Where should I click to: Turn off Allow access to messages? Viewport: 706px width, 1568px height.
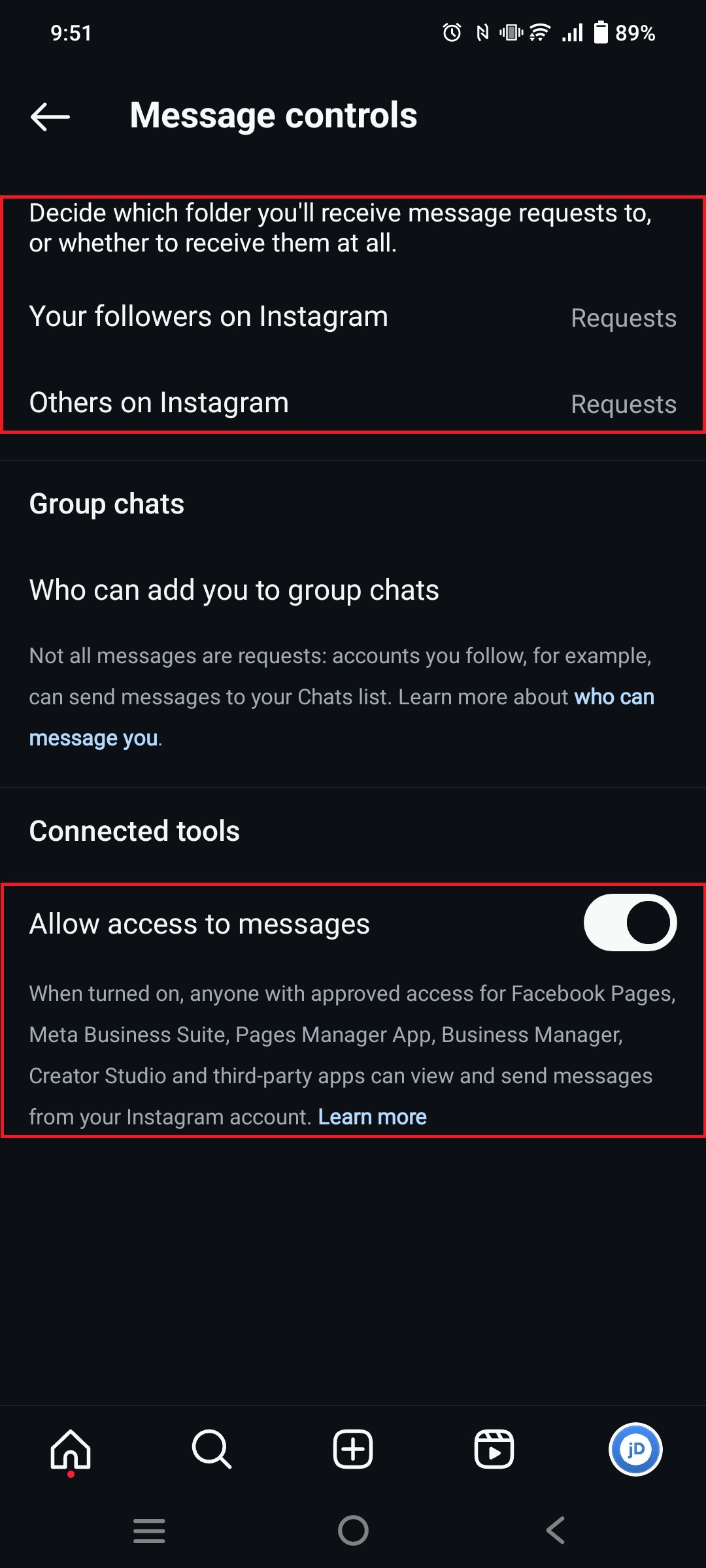[630, 923]
